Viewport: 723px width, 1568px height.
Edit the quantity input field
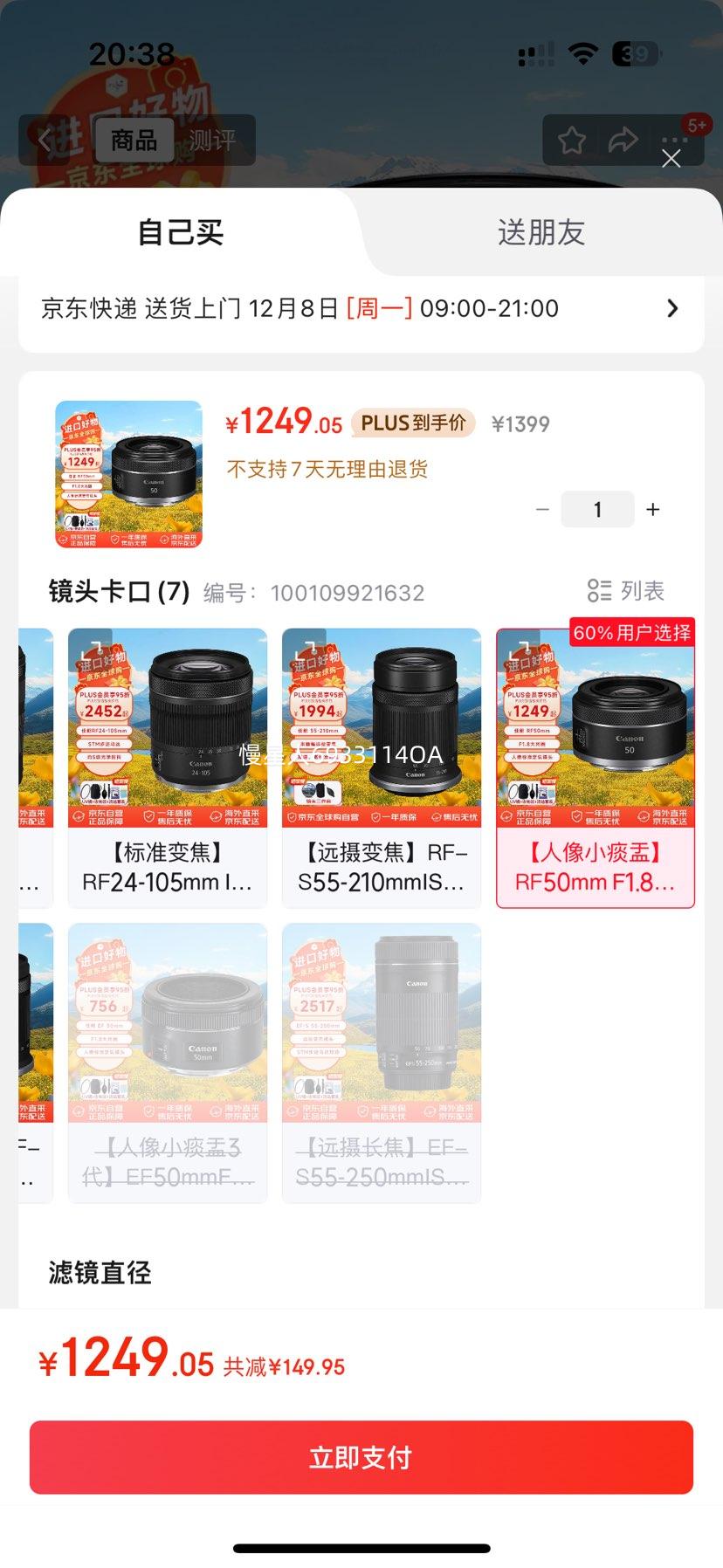[x=597, y=509]
